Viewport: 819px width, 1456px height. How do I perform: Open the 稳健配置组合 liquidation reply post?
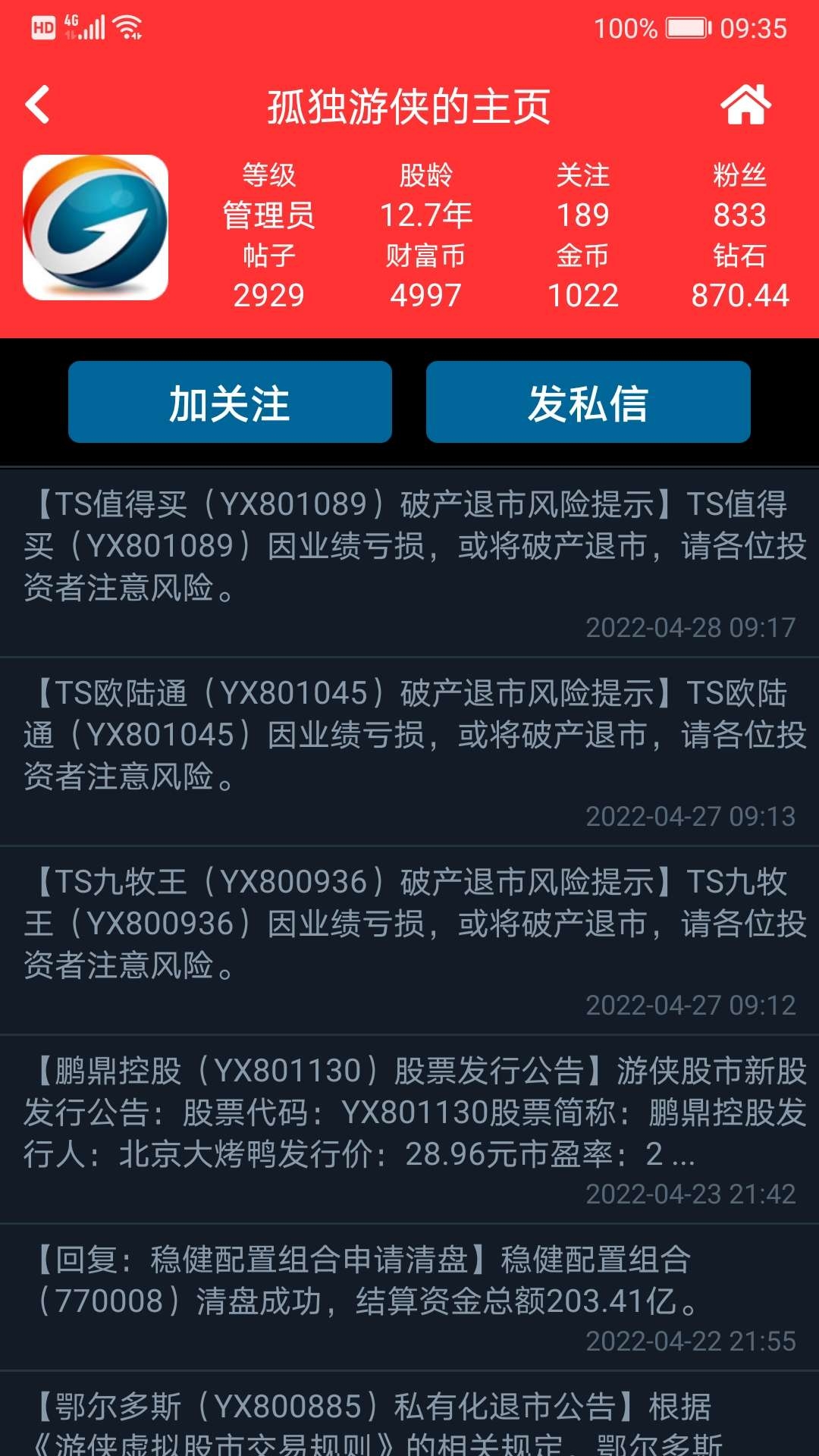(409, 1298)
